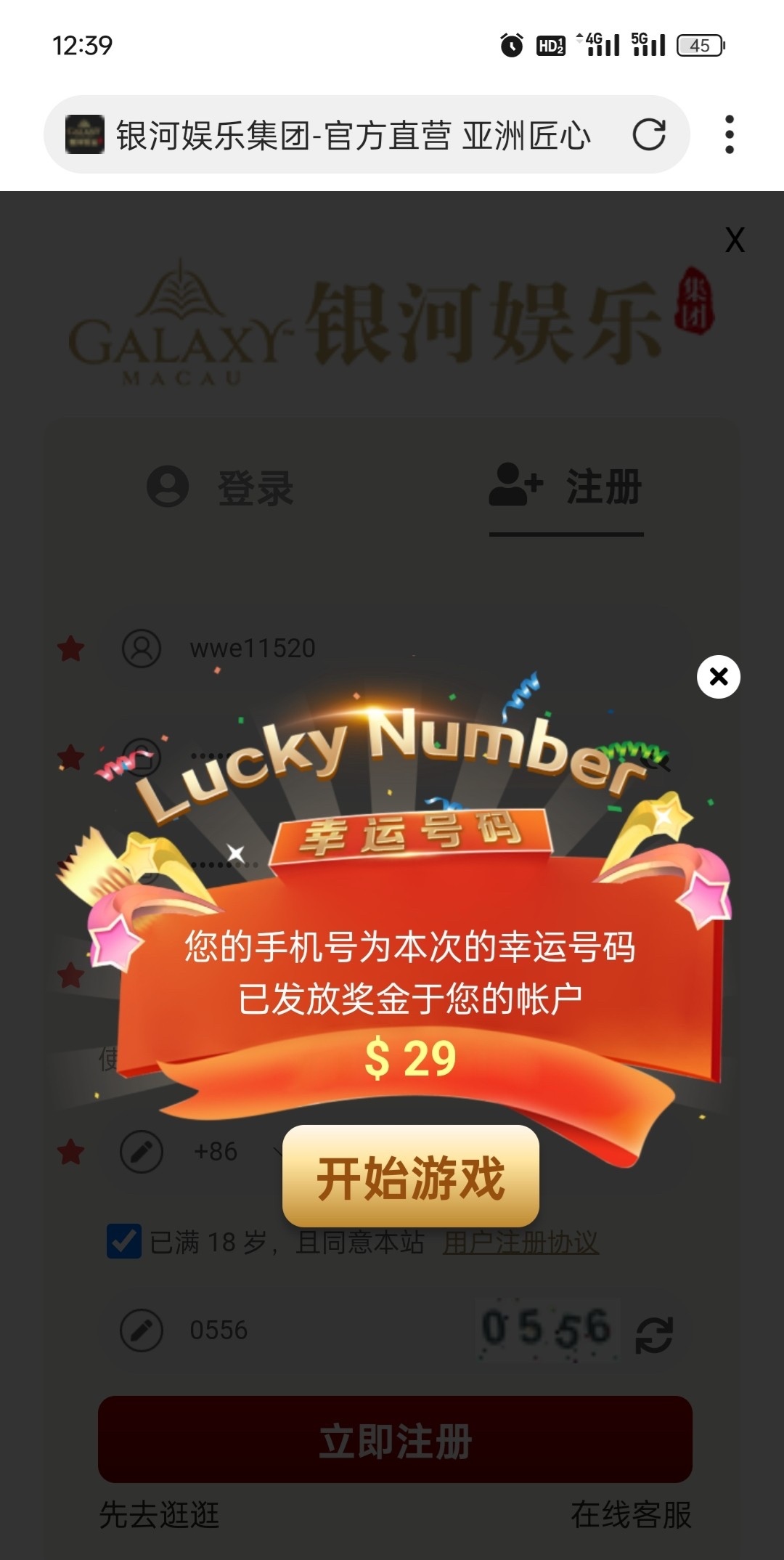
Task: Open the browser overflow menu
Action: click(730, 134)
